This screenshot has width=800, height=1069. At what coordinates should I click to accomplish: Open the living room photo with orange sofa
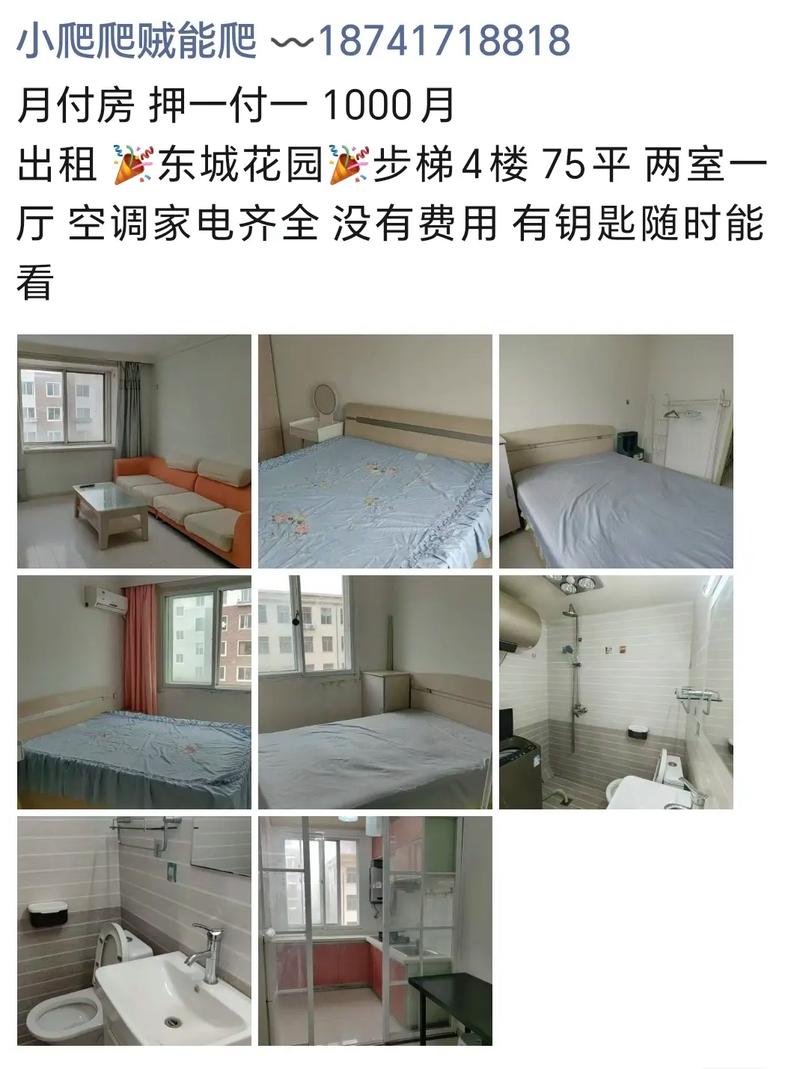point(134,451)
